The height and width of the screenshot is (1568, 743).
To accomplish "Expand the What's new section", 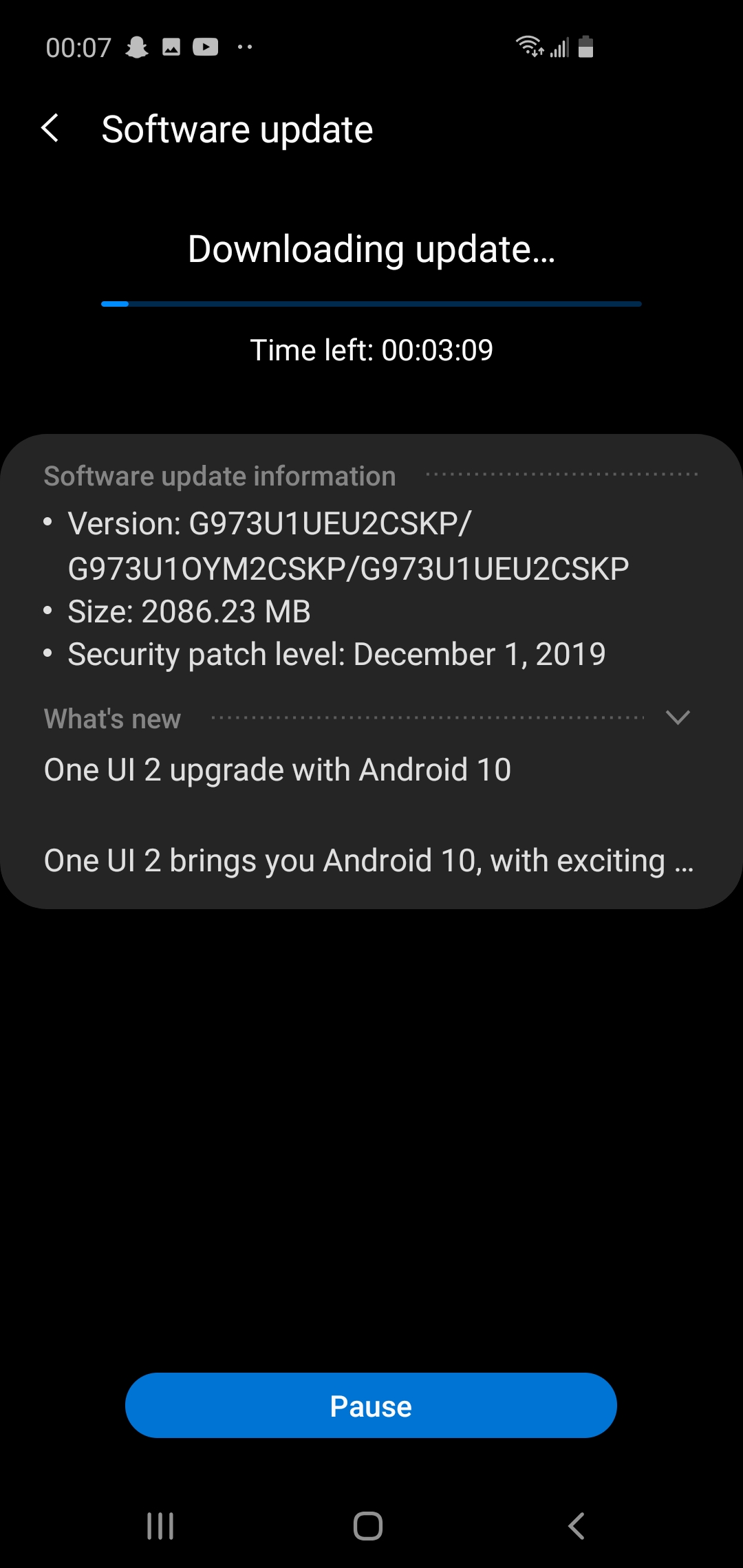I will (678, 718).
